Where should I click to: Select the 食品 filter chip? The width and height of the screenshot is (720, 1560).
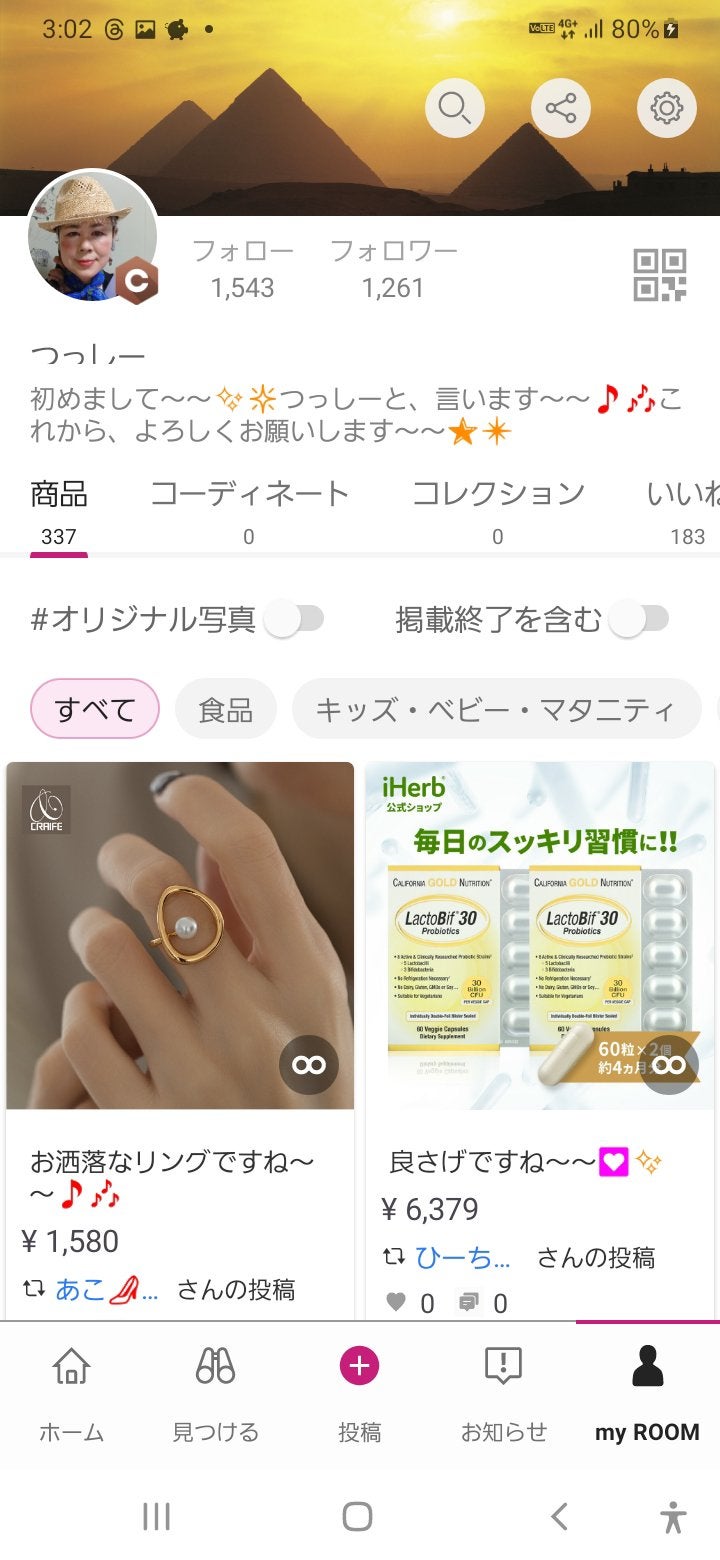click(x=225, y=707)
